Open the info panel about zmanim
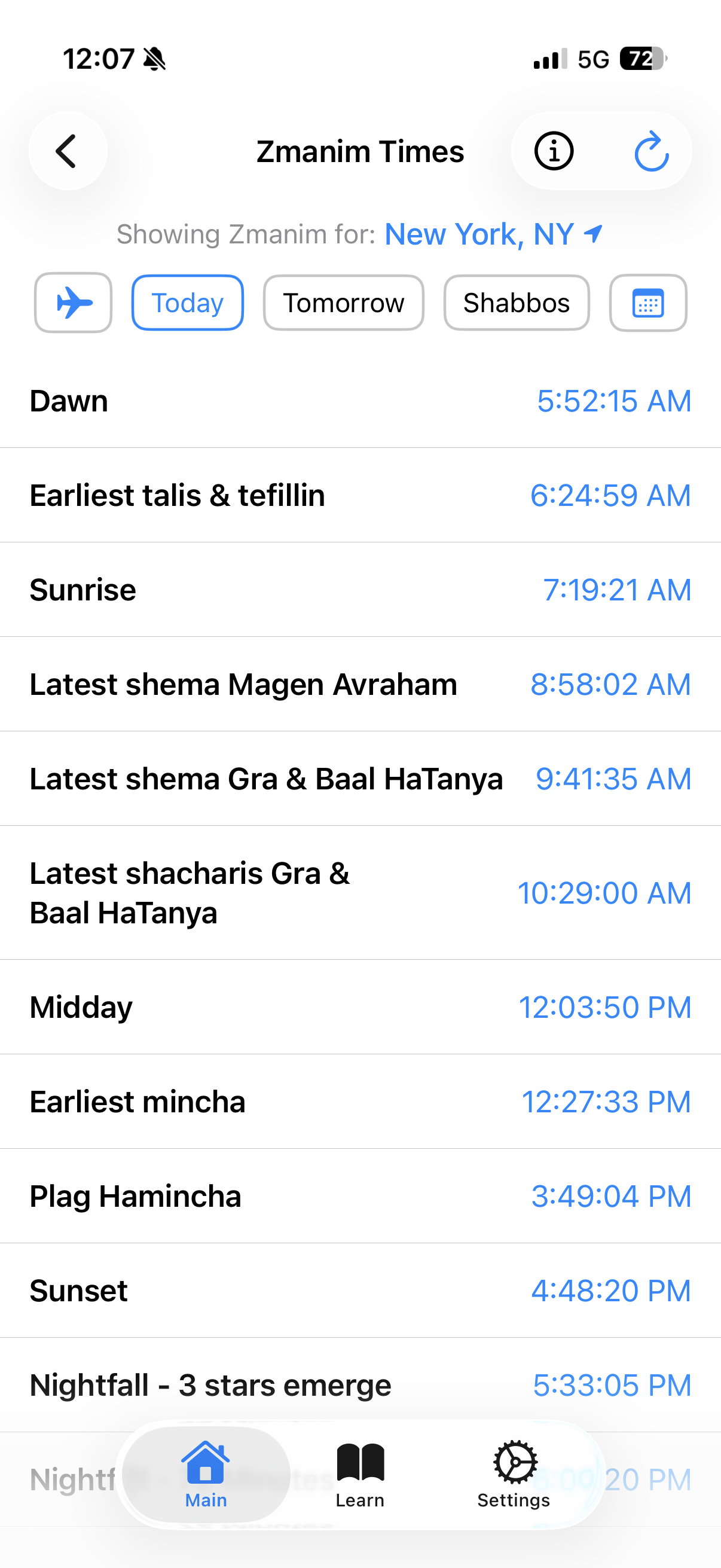Screen dimensions: 721x1568 [551, 151]
